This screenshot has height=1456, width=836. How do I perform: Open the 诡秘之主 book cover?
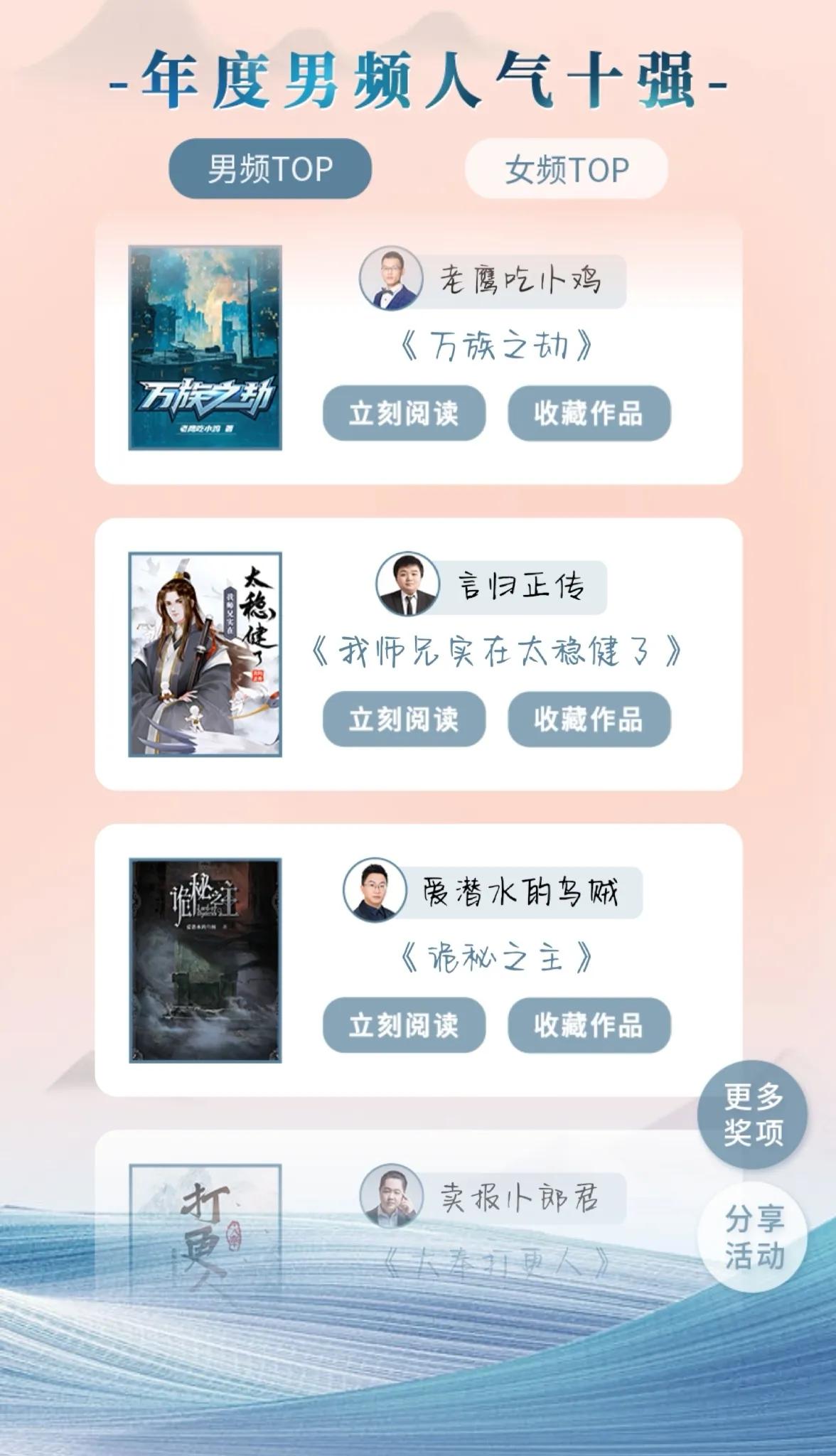click(x=205, y=960)
